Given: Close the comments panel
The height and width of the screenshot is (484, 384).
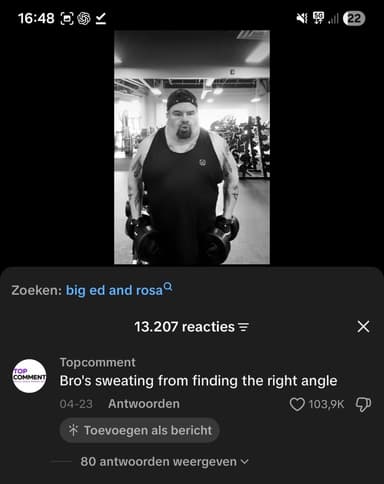Looking at the screenshot, I should (x=363, y=327).
